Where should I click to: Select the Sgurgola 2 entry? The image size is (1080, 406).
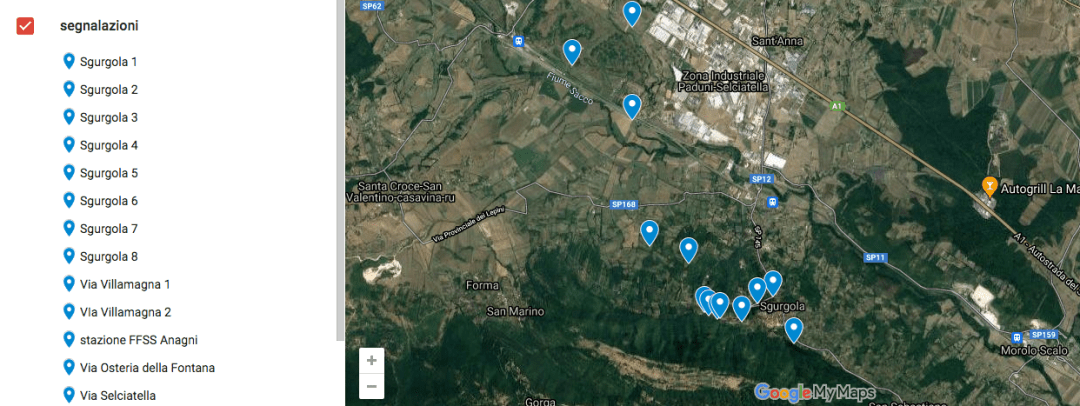[108, 90]
